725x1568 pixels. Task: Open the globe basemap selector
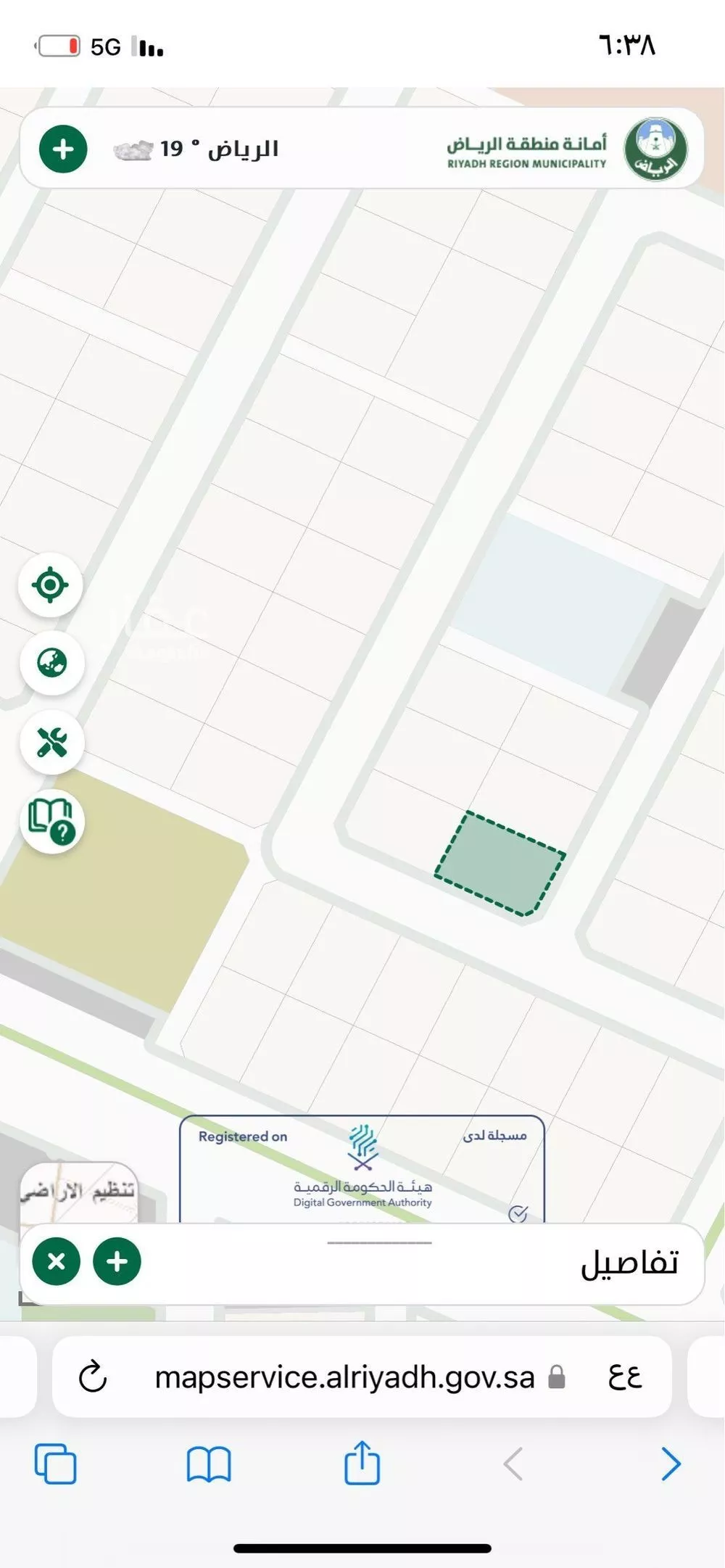[51, 663]
